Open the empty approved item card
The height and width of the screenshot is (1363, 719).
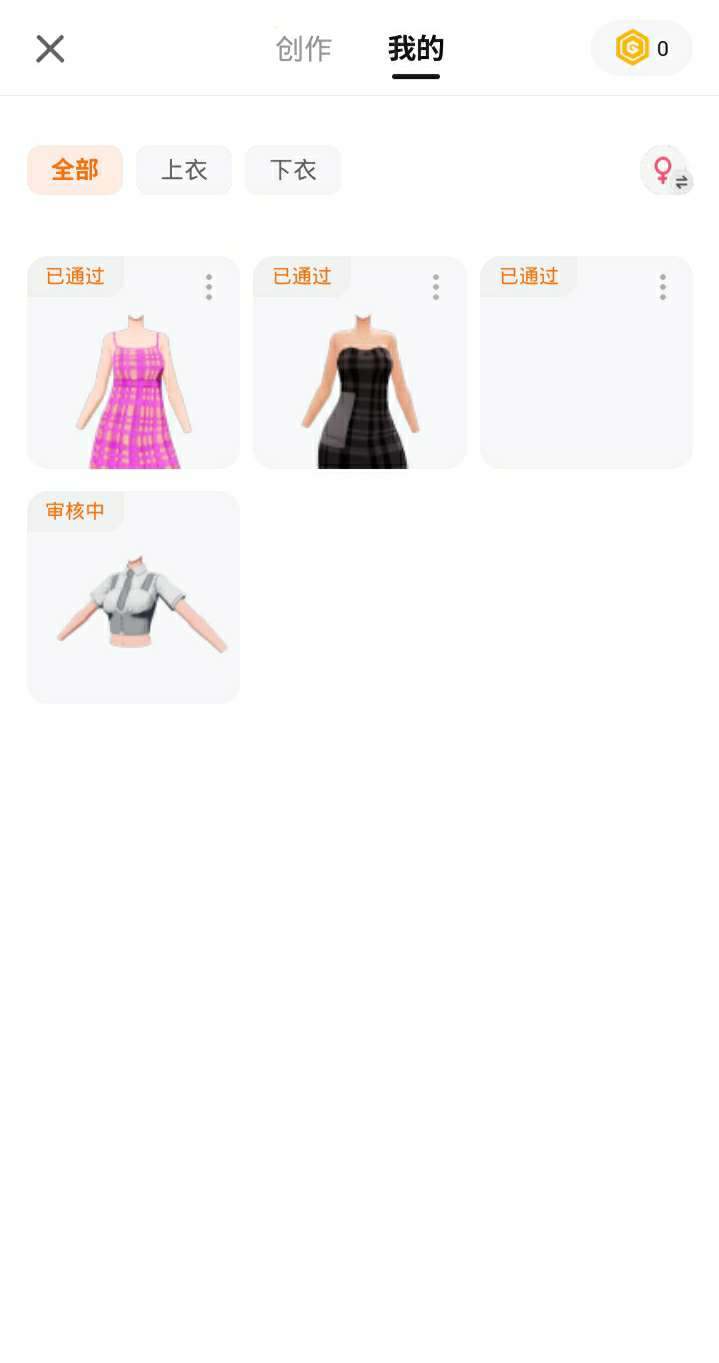(x=586, y=385)
